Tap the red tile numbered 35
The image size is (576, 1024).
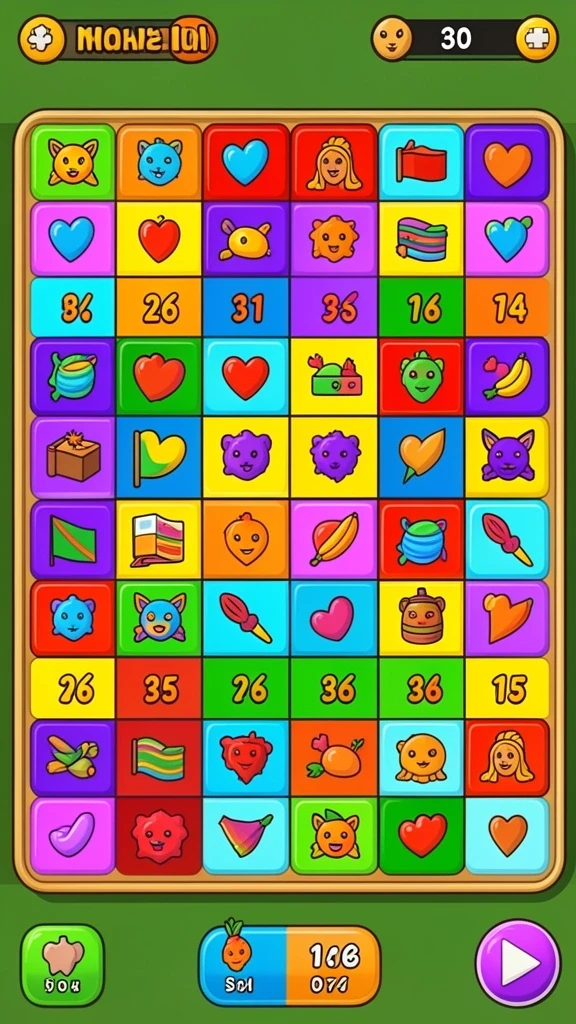pos(159,688)
